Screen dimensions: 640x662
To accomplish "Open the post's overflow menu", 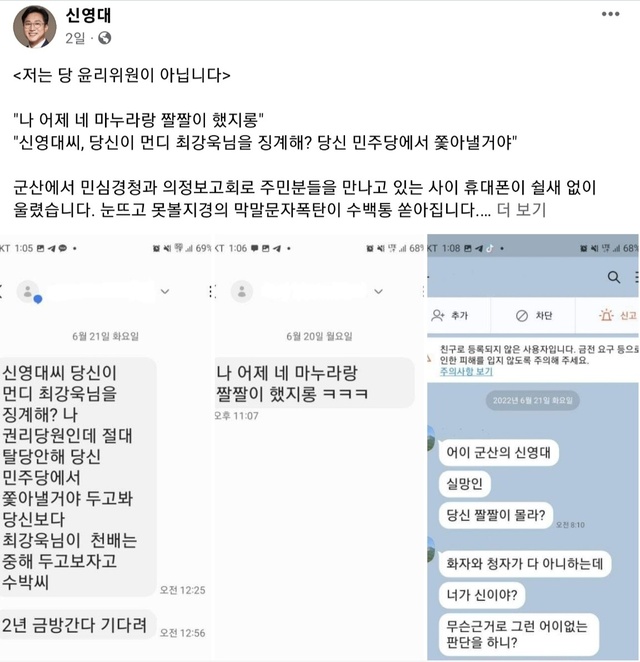I will [610, 15].
